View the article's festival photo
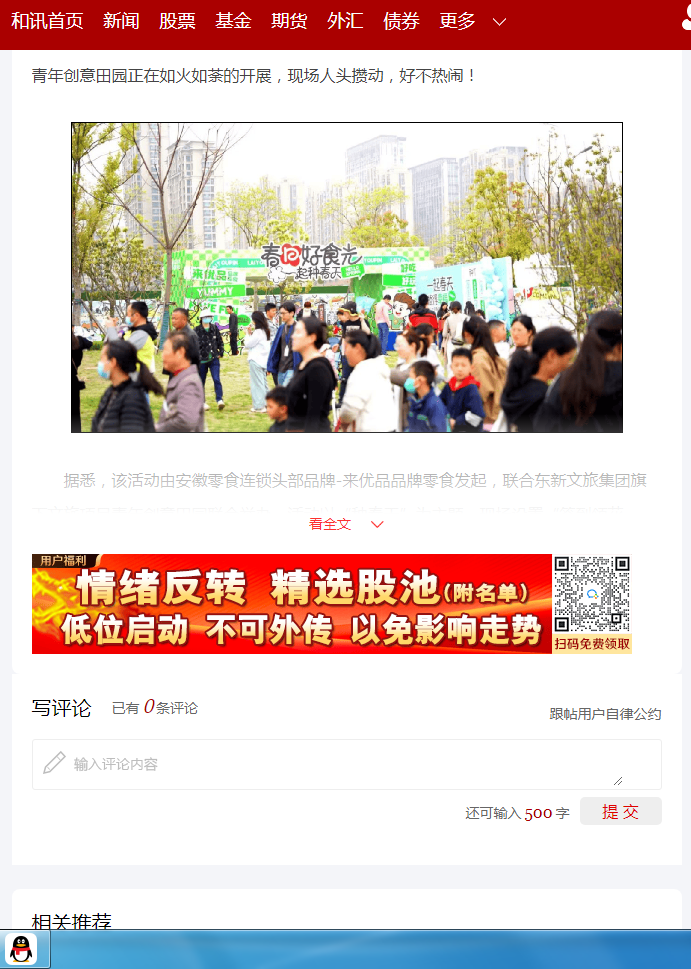Viewport: 691px width, 969px height. point(346,277)
